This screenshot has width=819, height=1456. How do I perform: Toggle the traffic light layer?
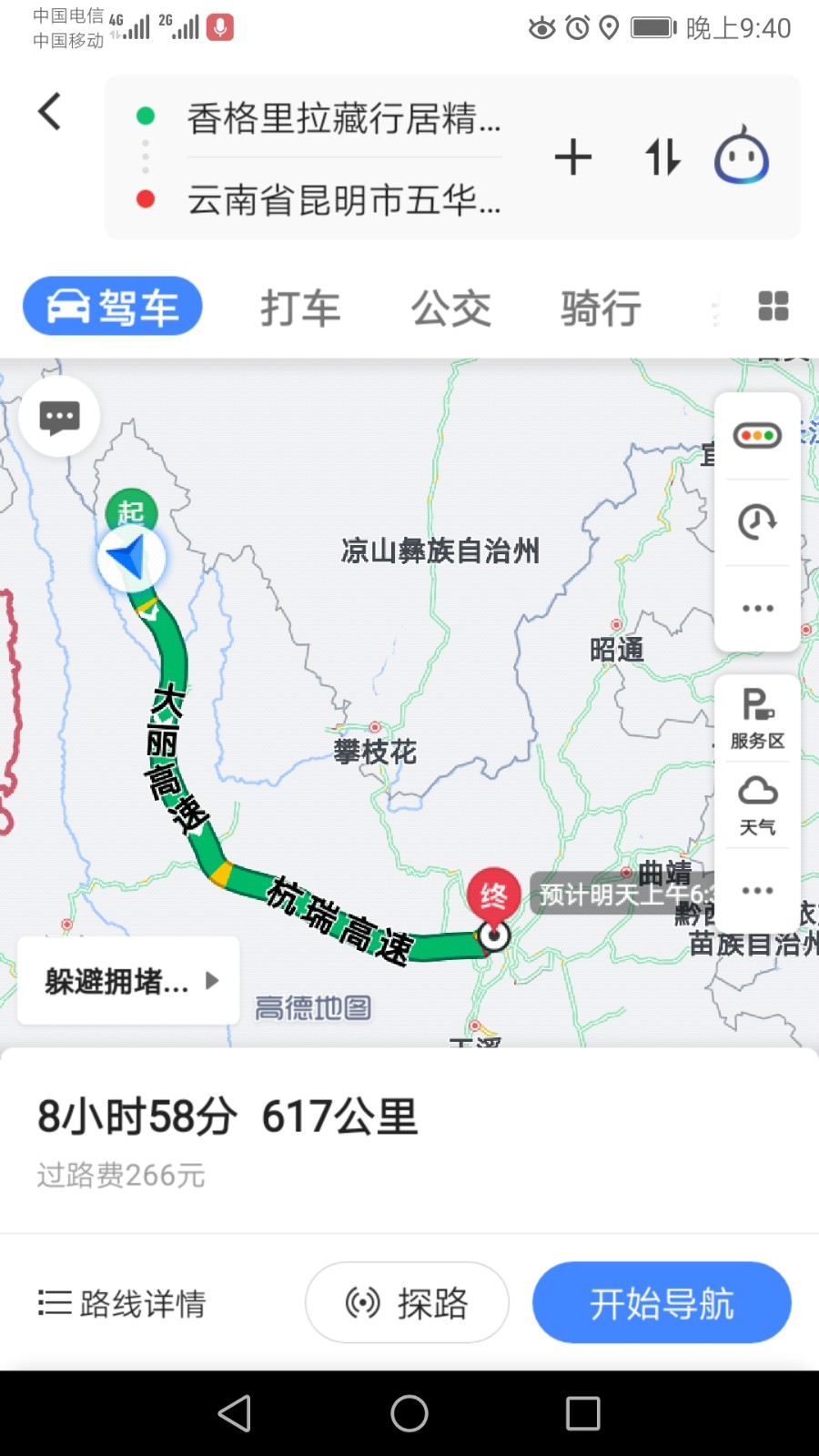coord(757,436)
